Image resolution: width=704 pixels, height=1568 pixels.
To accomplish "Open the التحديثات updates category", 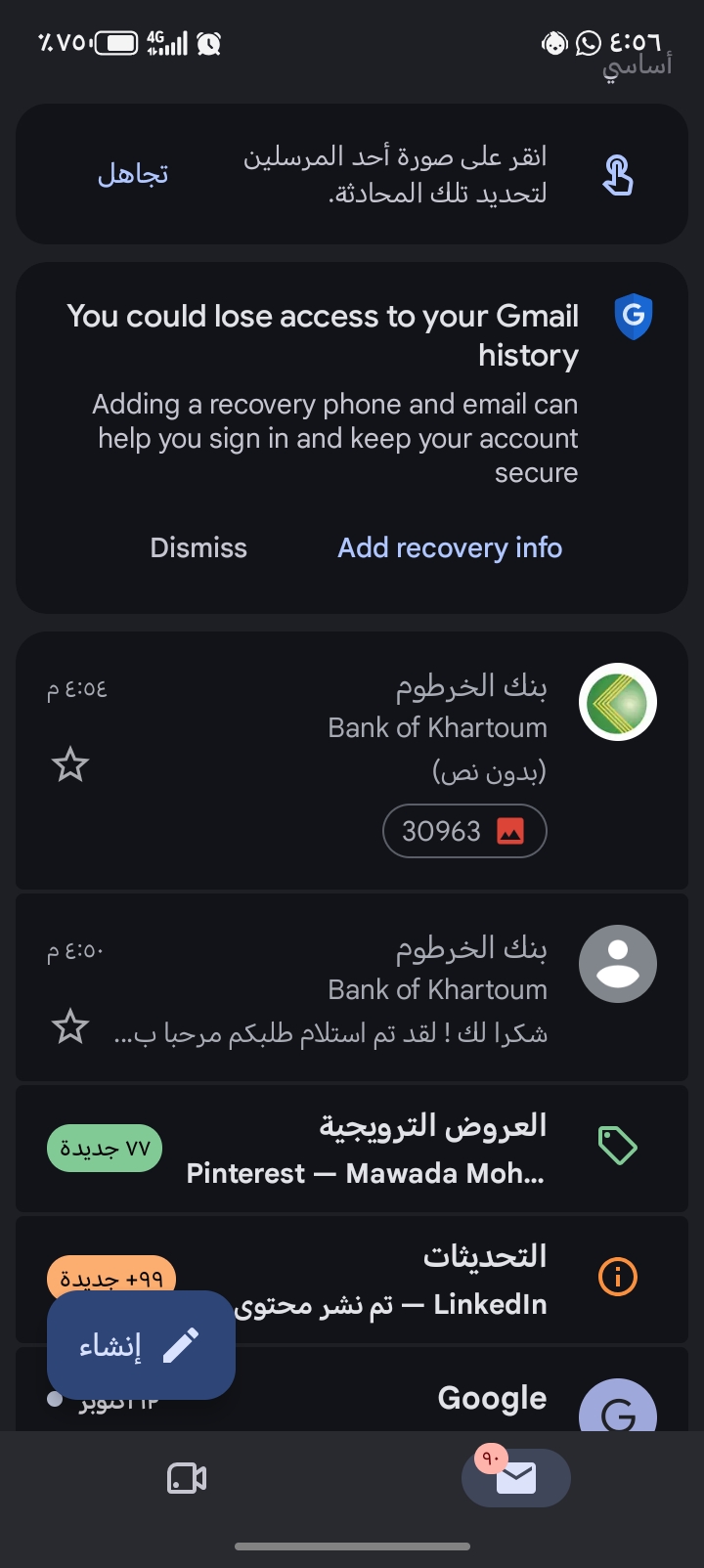I will 352,1279.
